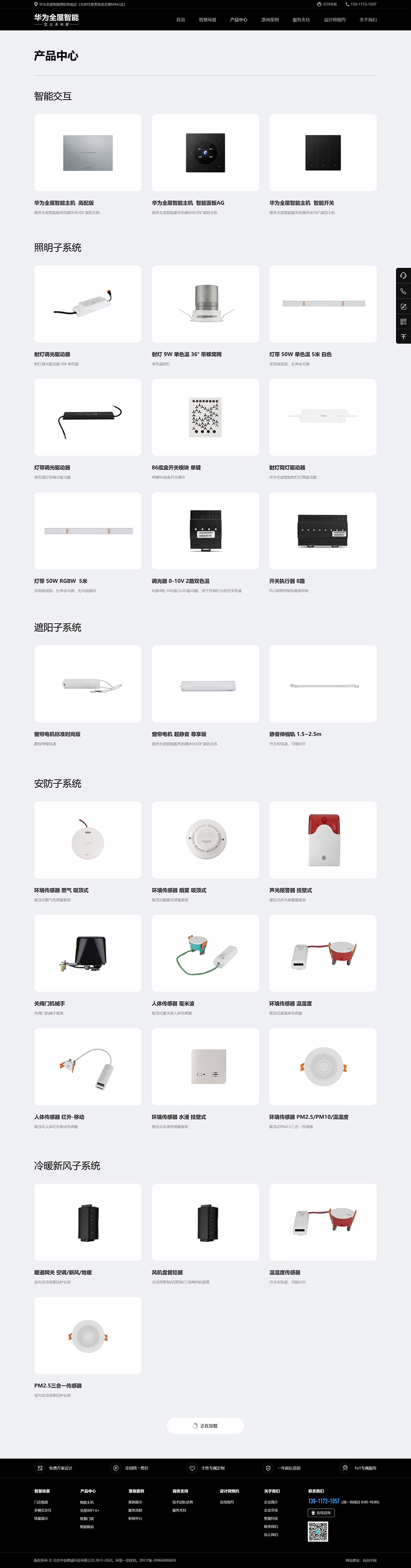Open the 关阀门机械手 product card
Viewport: 411px width, 1568px height.
click(88, 953)
